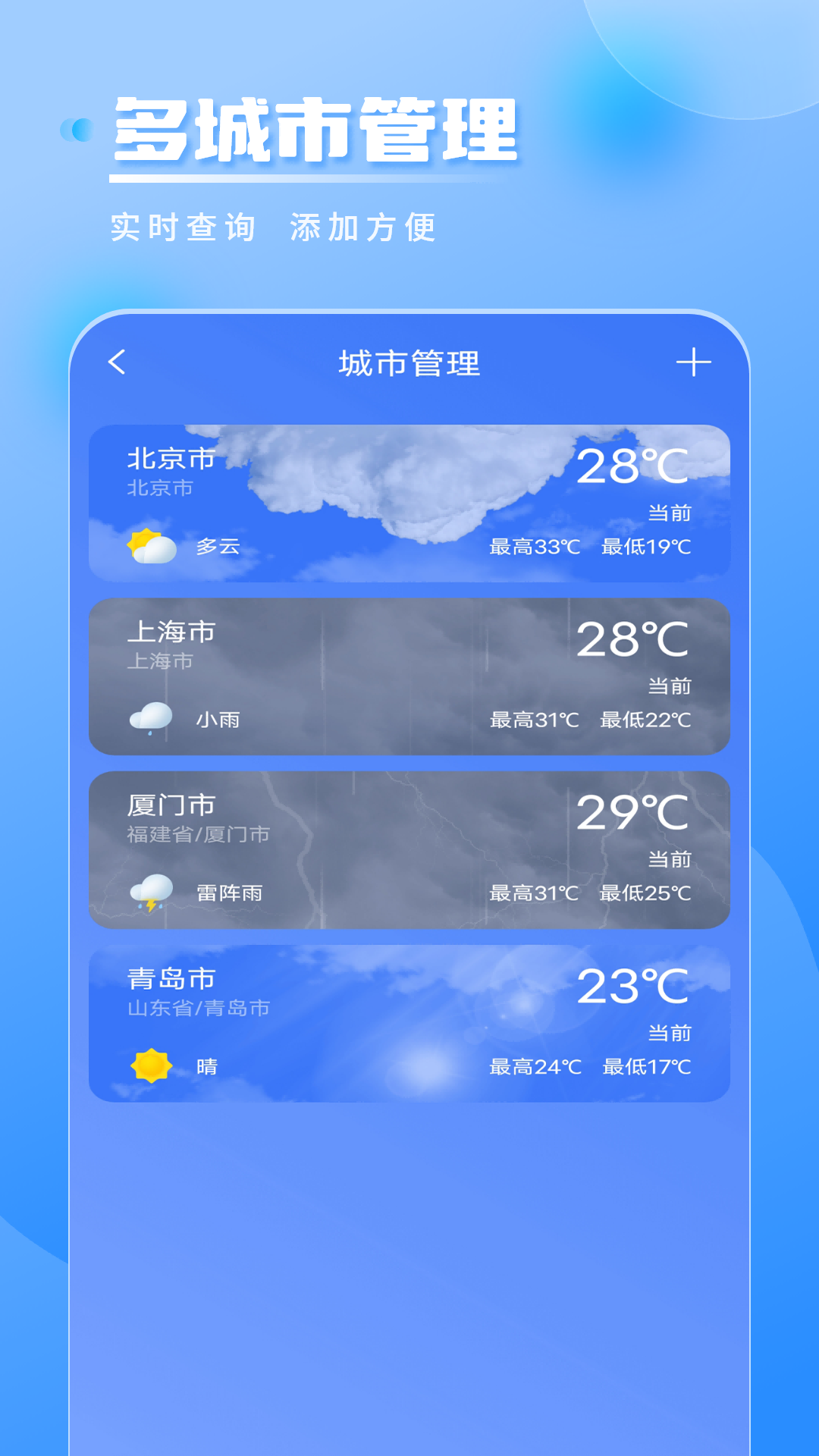
Task: Open the 上海市 city card
Action: click(409, 675)
